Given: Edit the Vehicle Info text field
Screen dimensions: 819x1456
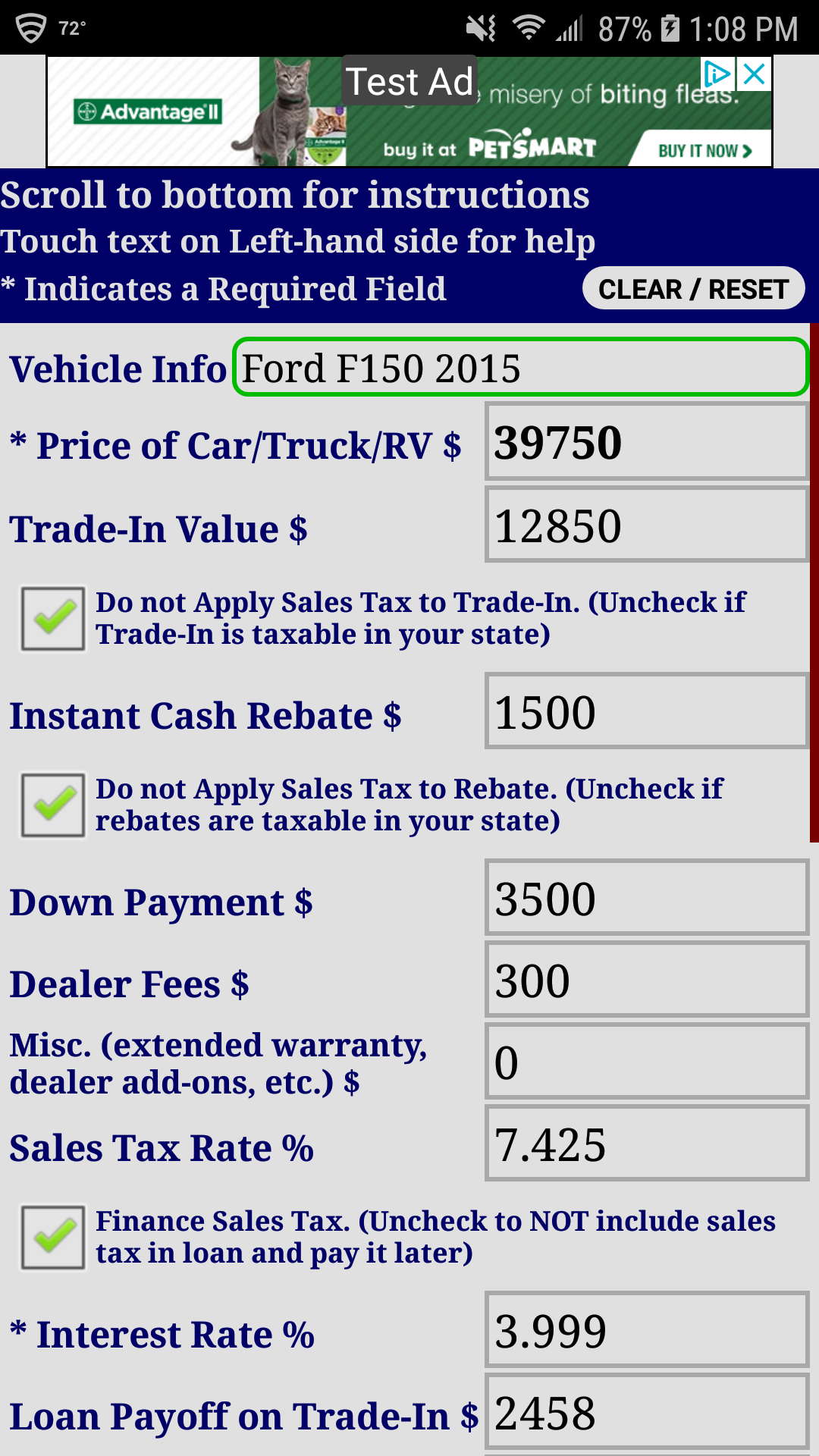Looking at the screenshot, I should (x=520, y=368).
